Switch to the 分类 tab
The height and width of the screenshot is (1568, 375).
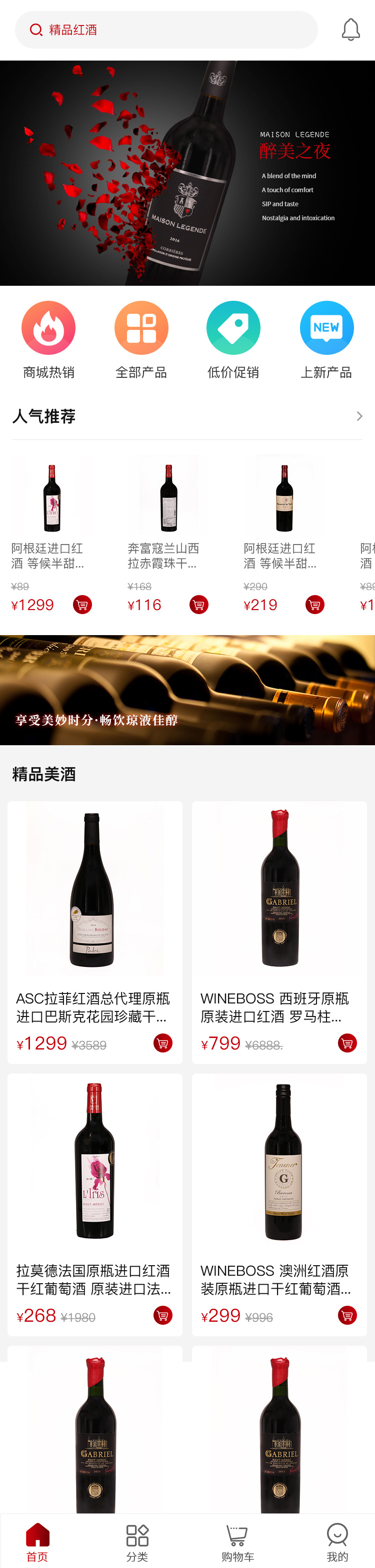point(137,1542)
